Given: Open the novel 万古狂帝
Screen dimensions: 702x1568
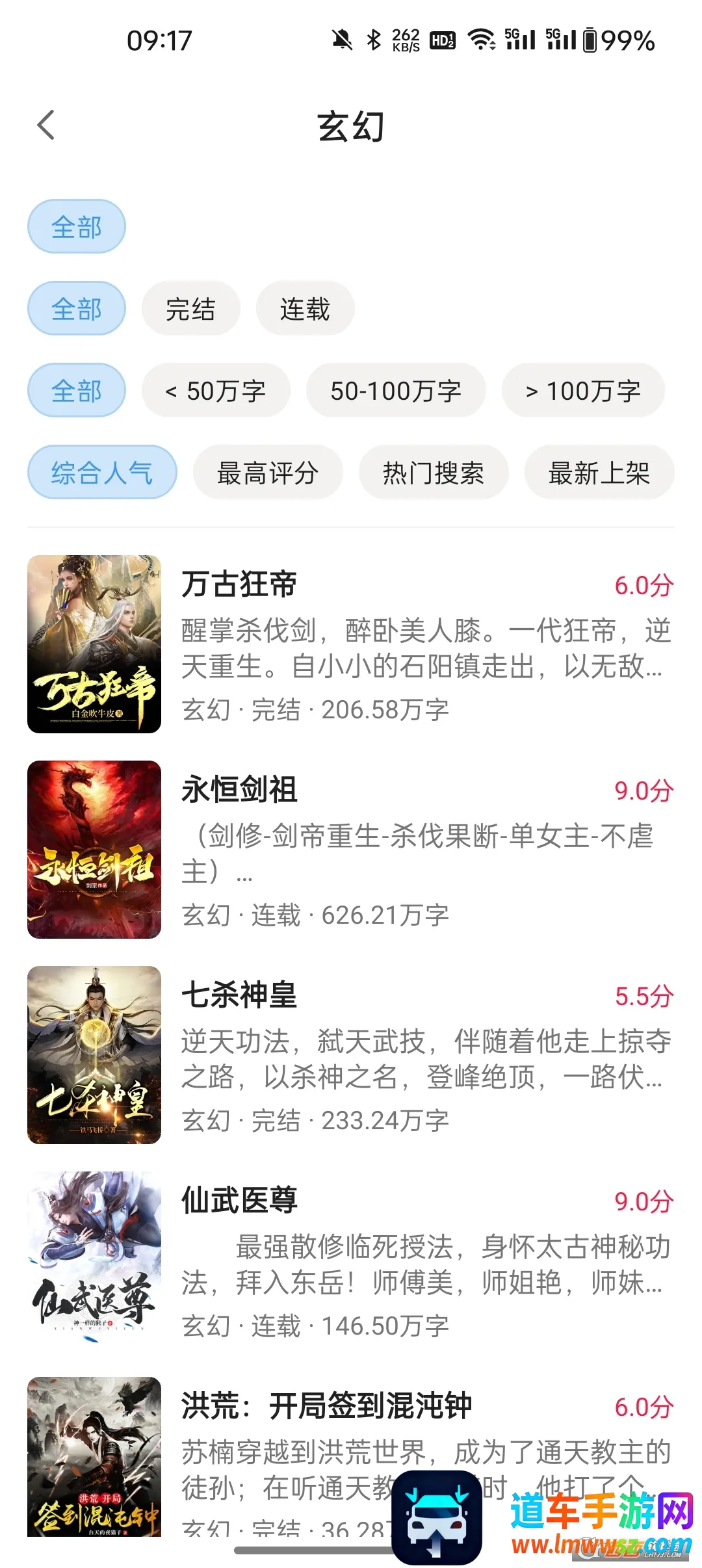Looking at the screenshot, I should (x=351, y=644).
